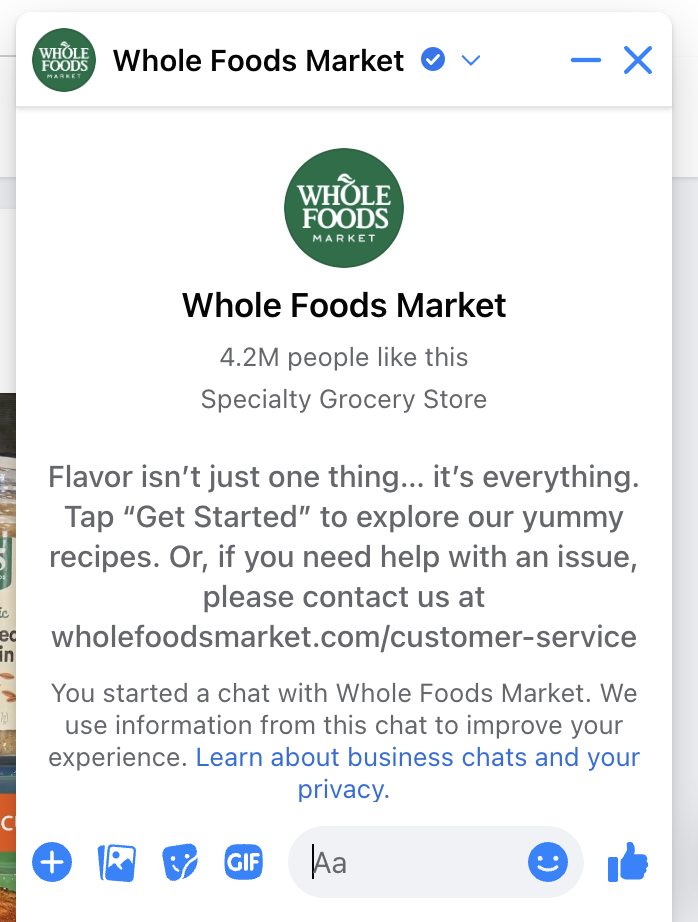Send a thumbs-up like

click(628, 861)
